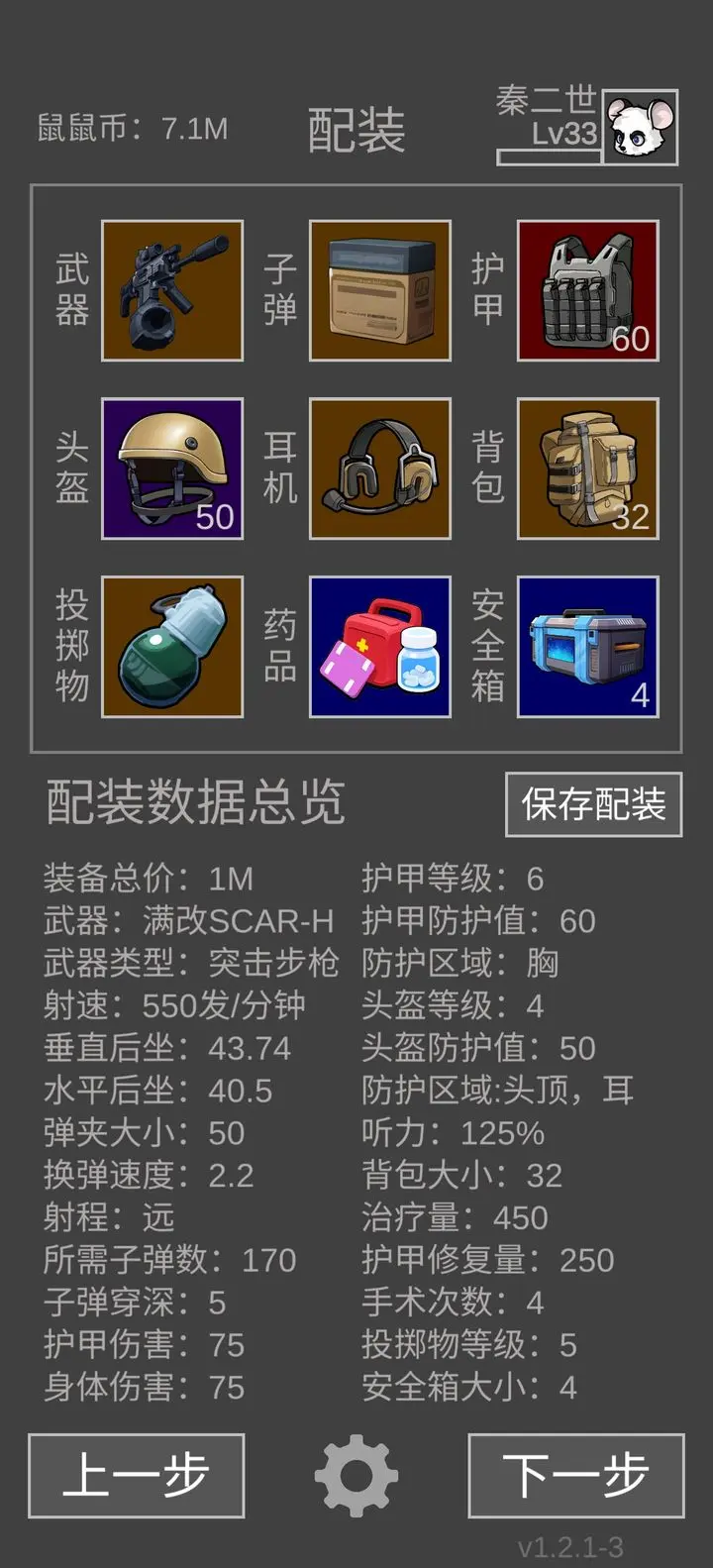713x1568 pixels.
Task: Open the 头盔 helmet slot
Action: pyautogui.click(x=172, y=469)
